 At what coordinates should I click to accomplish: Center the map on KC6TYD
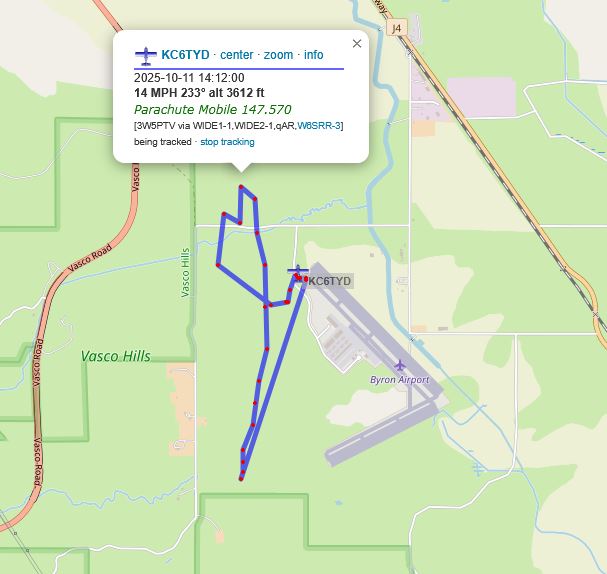(x=237, y=55)
